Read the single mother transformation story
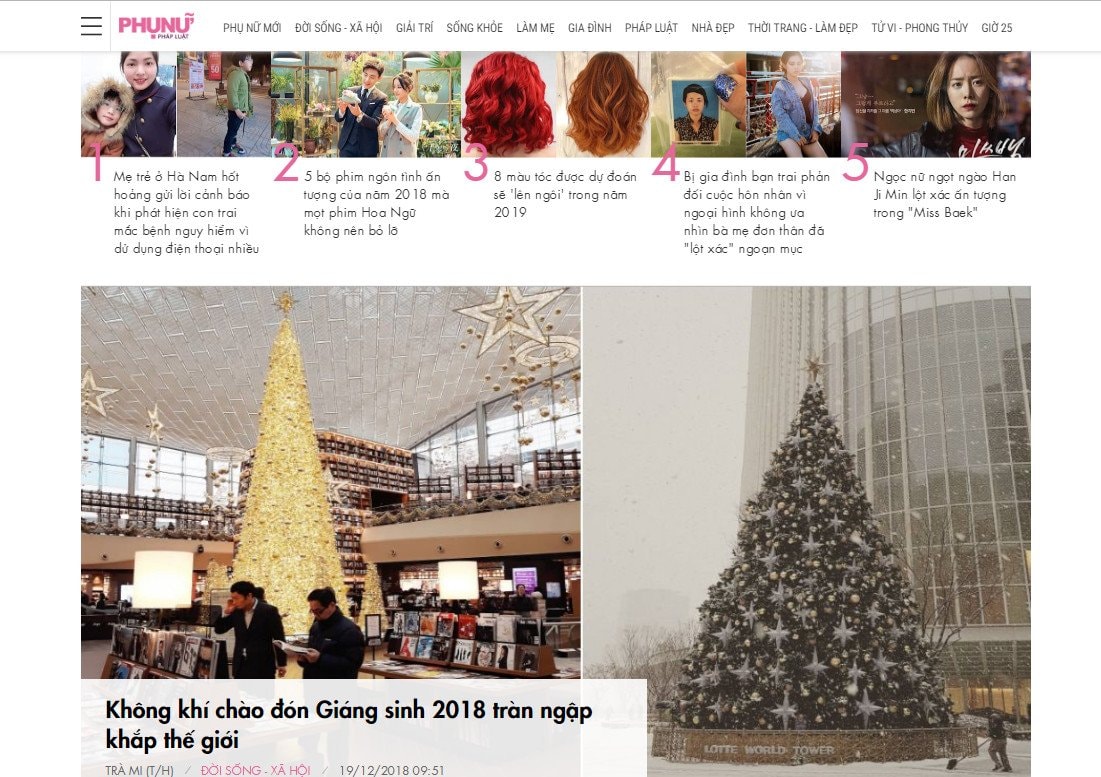 [x=756, y=212]
